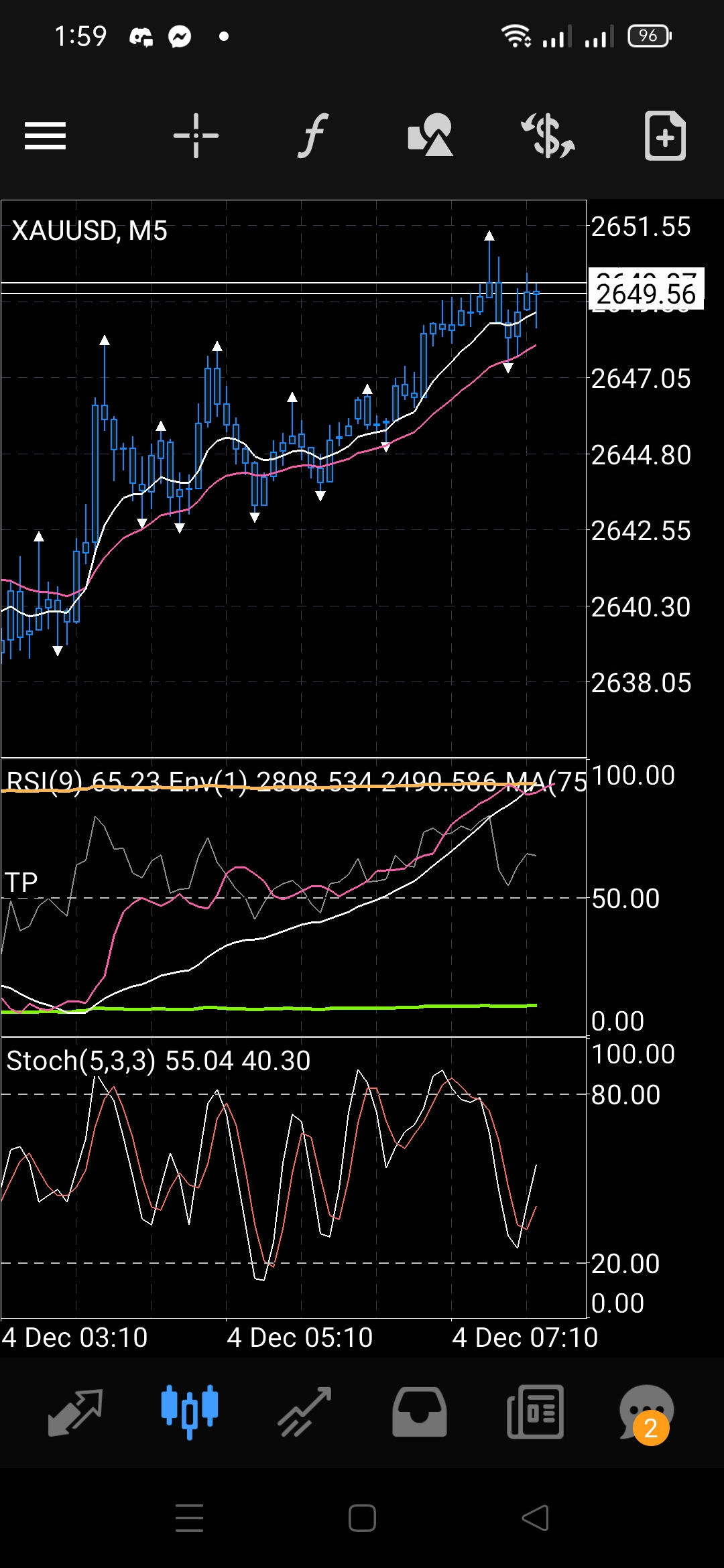Select the Chart candlestick tab
The image size is (724, 1568).
(190, 1413)
